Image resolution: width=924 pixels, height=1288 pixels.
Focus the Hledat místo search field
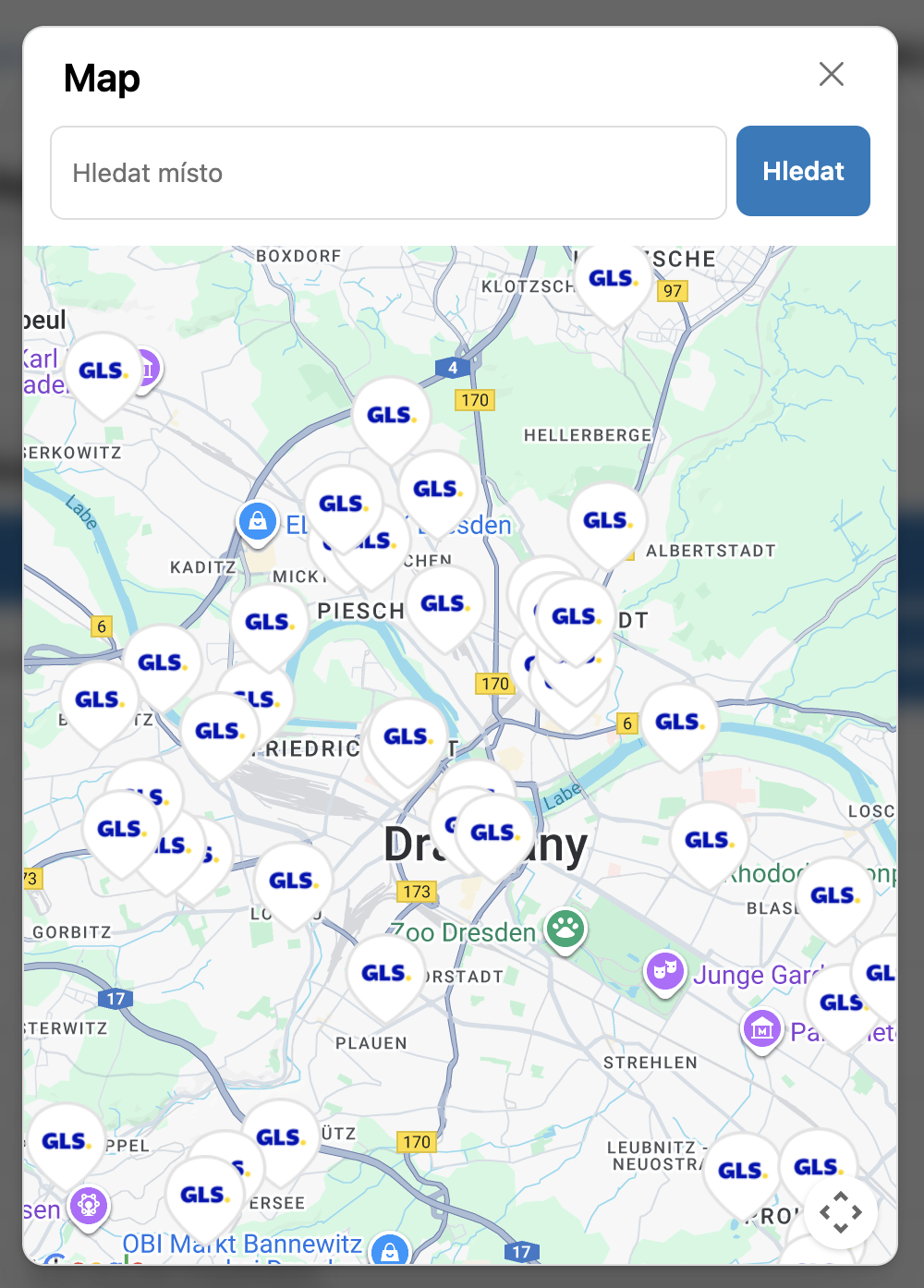[x=388, y=173]
